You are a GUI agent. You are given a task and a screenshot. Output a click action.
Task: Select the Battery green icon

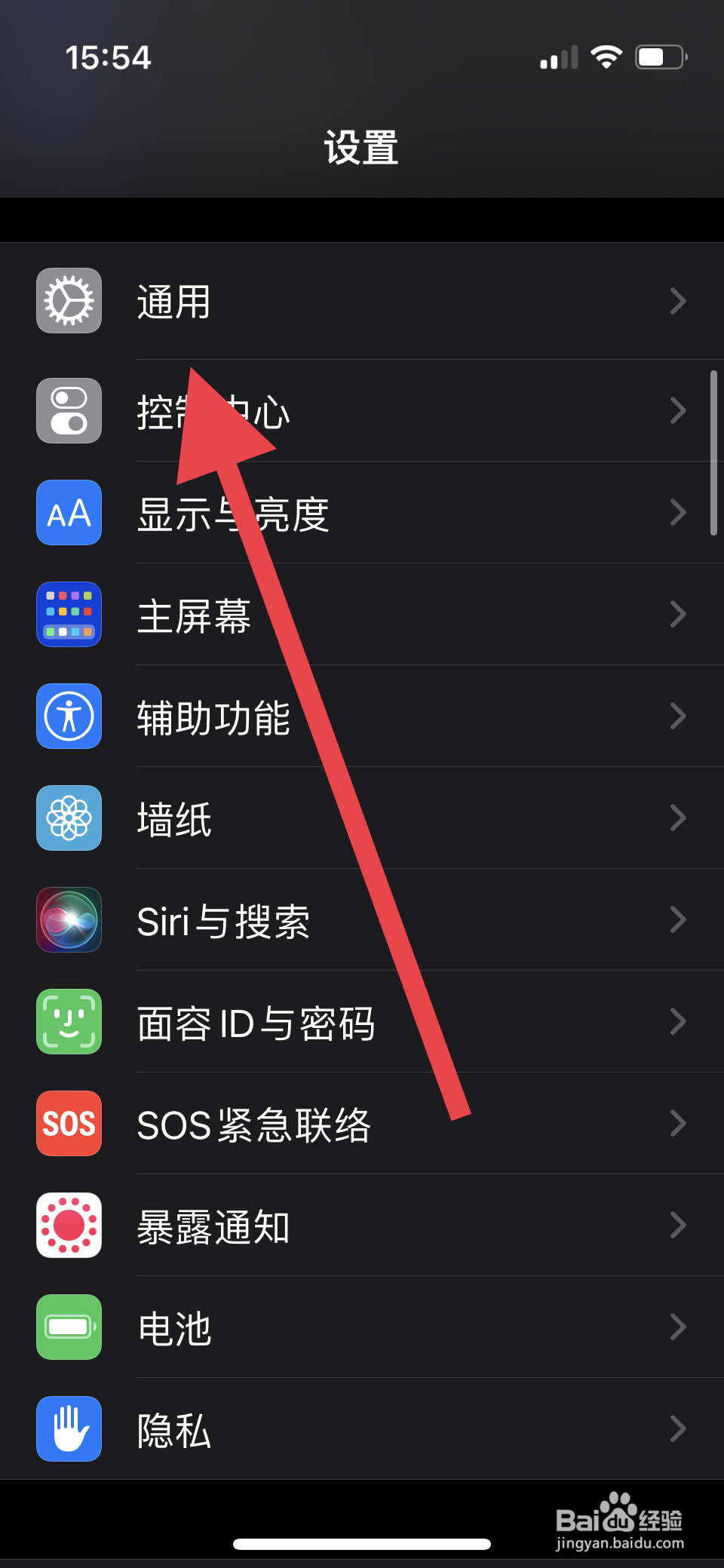click(x=69, y=1328)
